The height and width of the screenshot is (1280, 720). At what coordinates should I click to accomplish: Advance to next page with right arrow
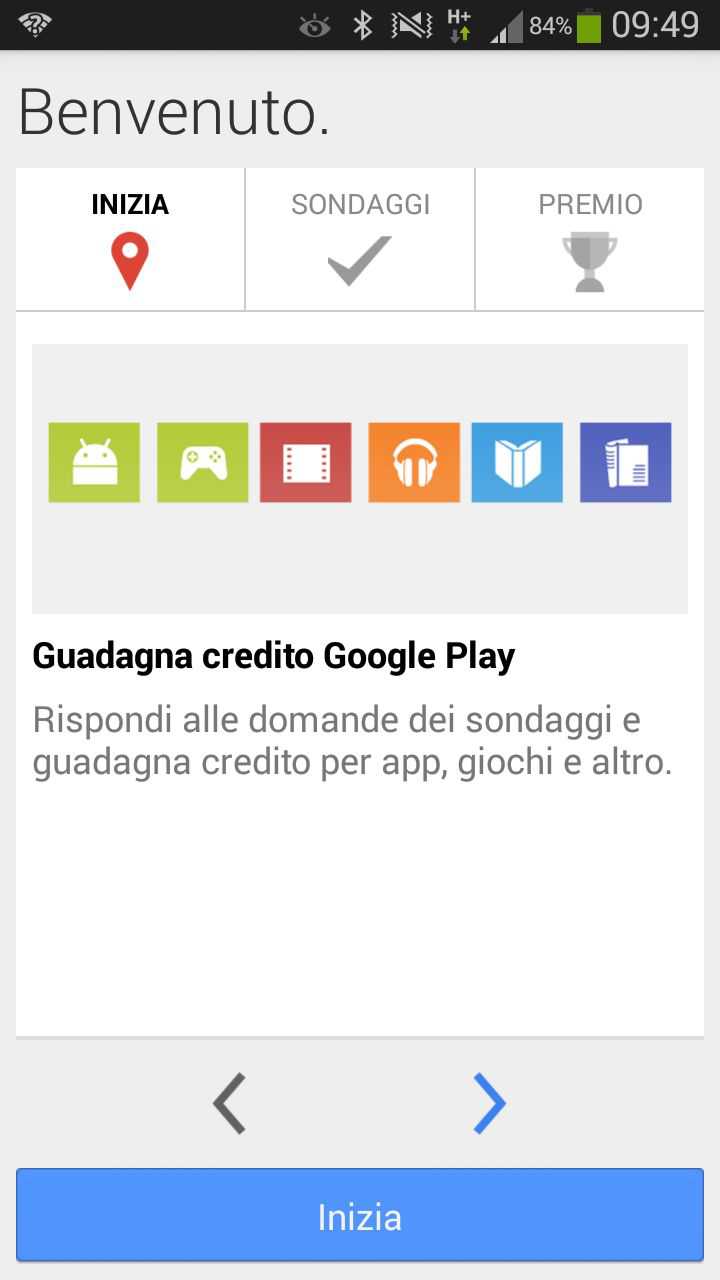pos(489,1103)
